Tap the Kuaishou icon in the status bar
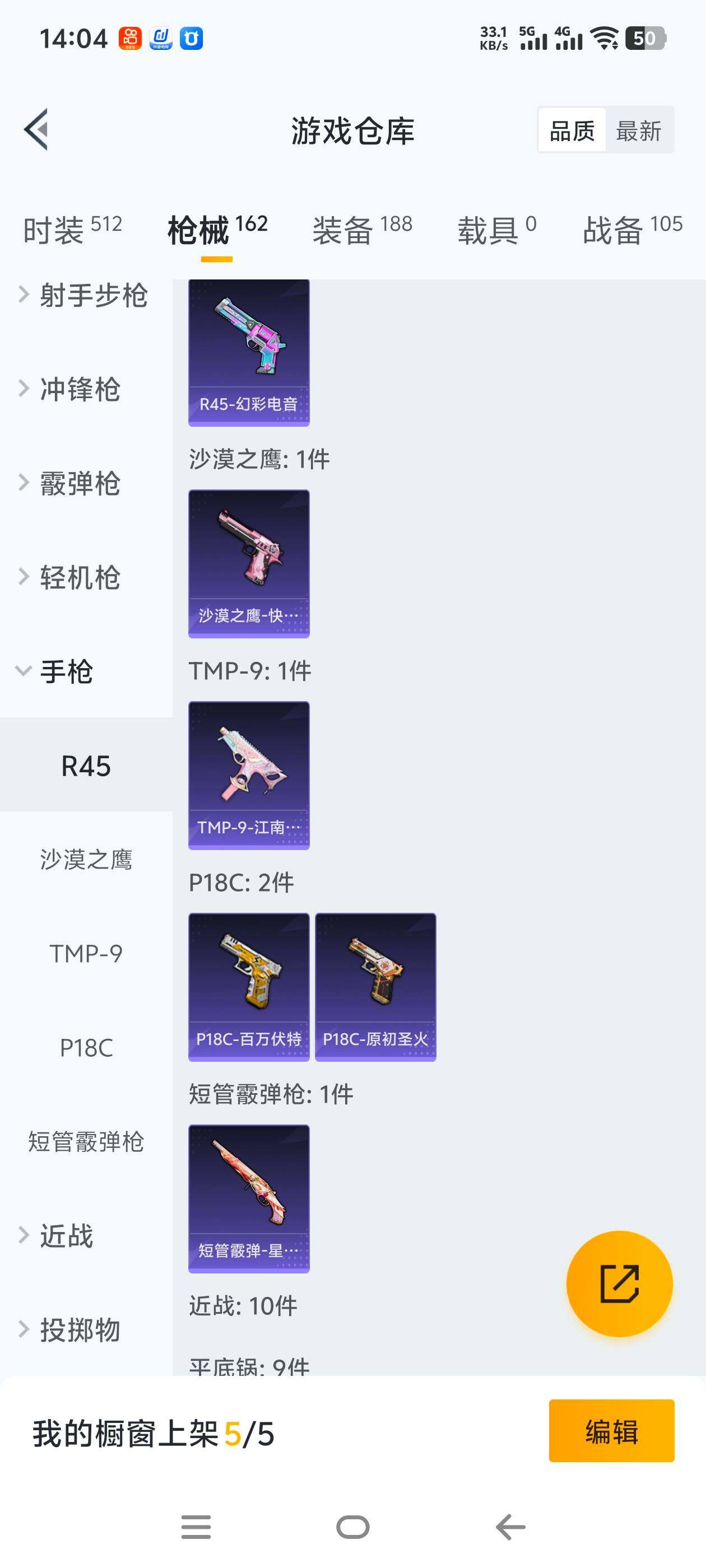Screen dimensions: 706x1568 [128, 38]
